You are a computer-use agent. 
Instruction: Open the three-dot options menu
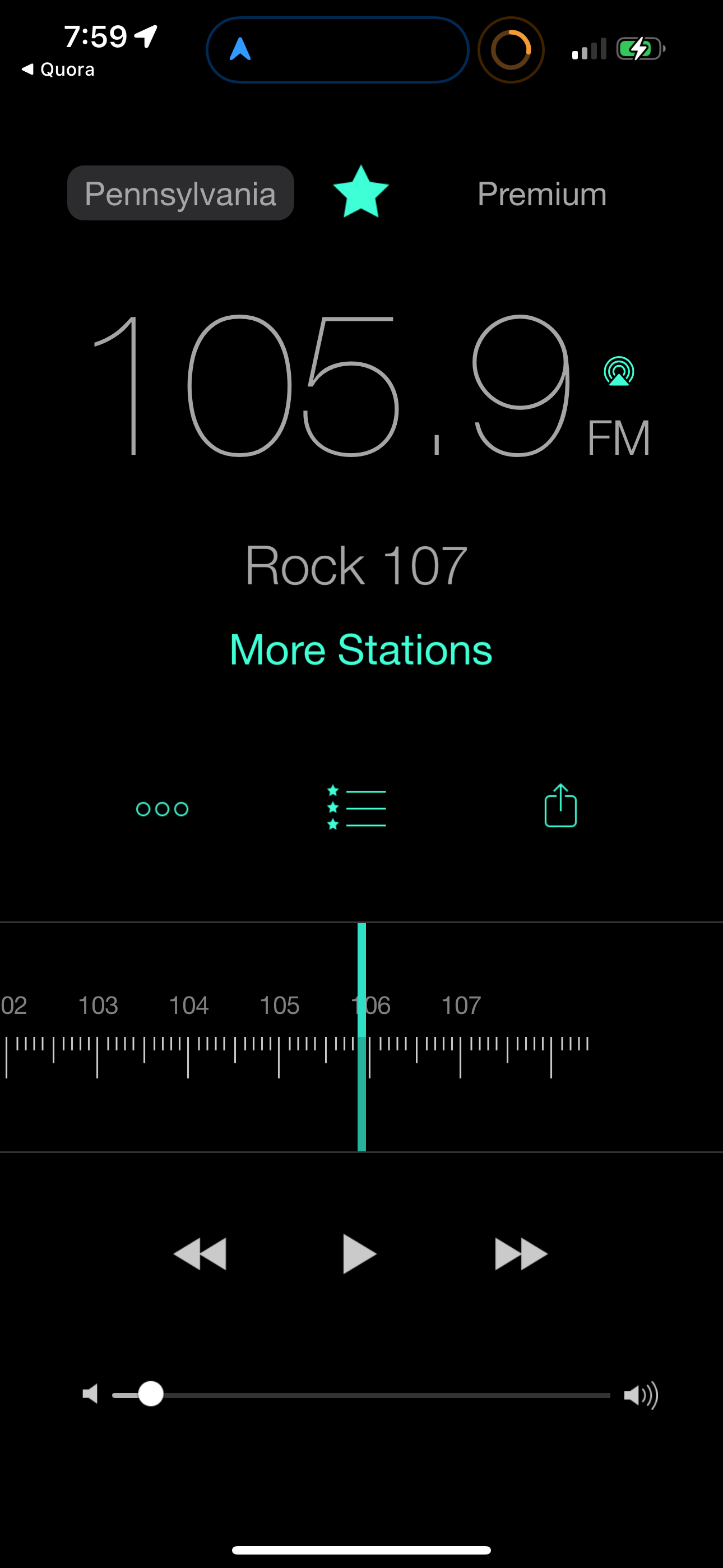pyautogui.click(x=162, y=808)
